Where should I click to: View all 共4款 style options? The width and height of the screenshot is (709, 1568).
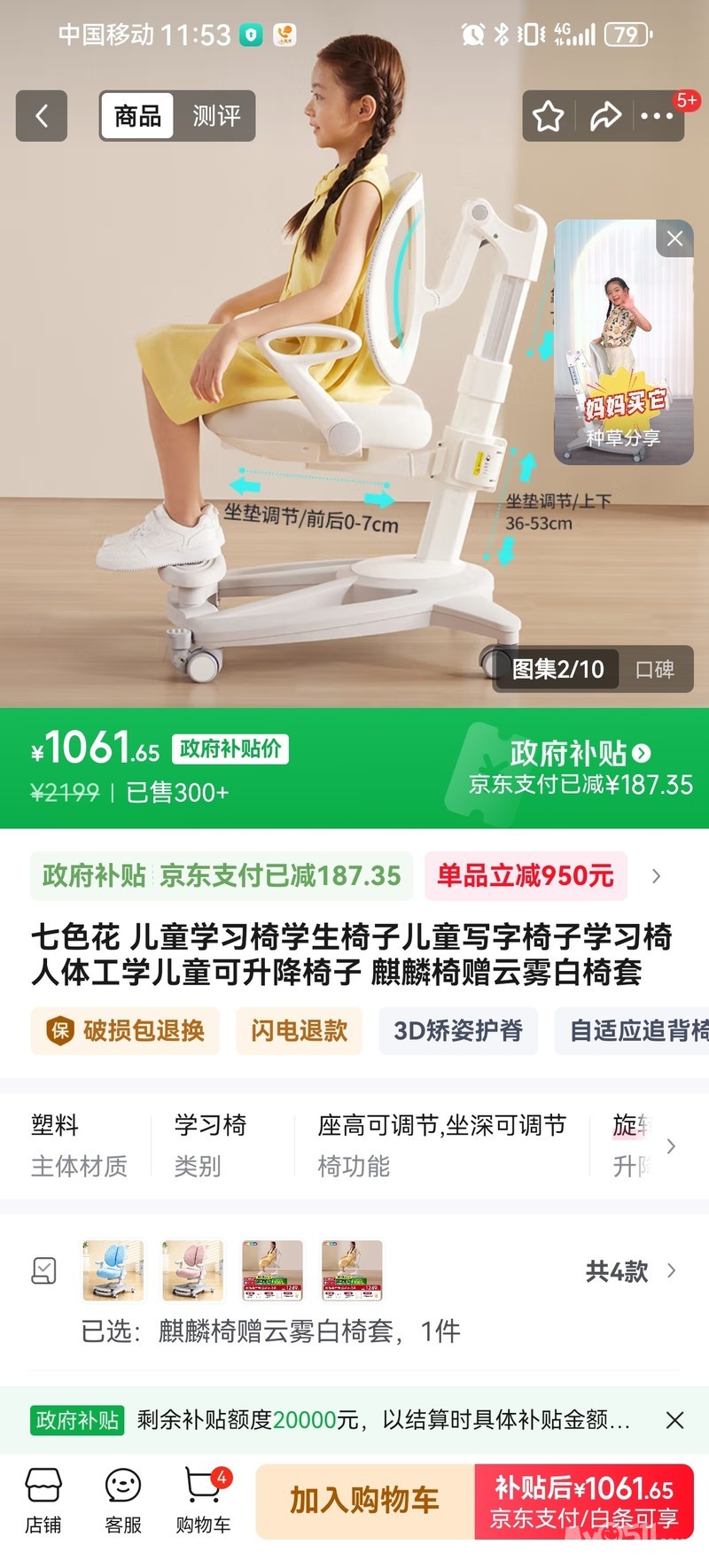click(x=629, y=1271)
